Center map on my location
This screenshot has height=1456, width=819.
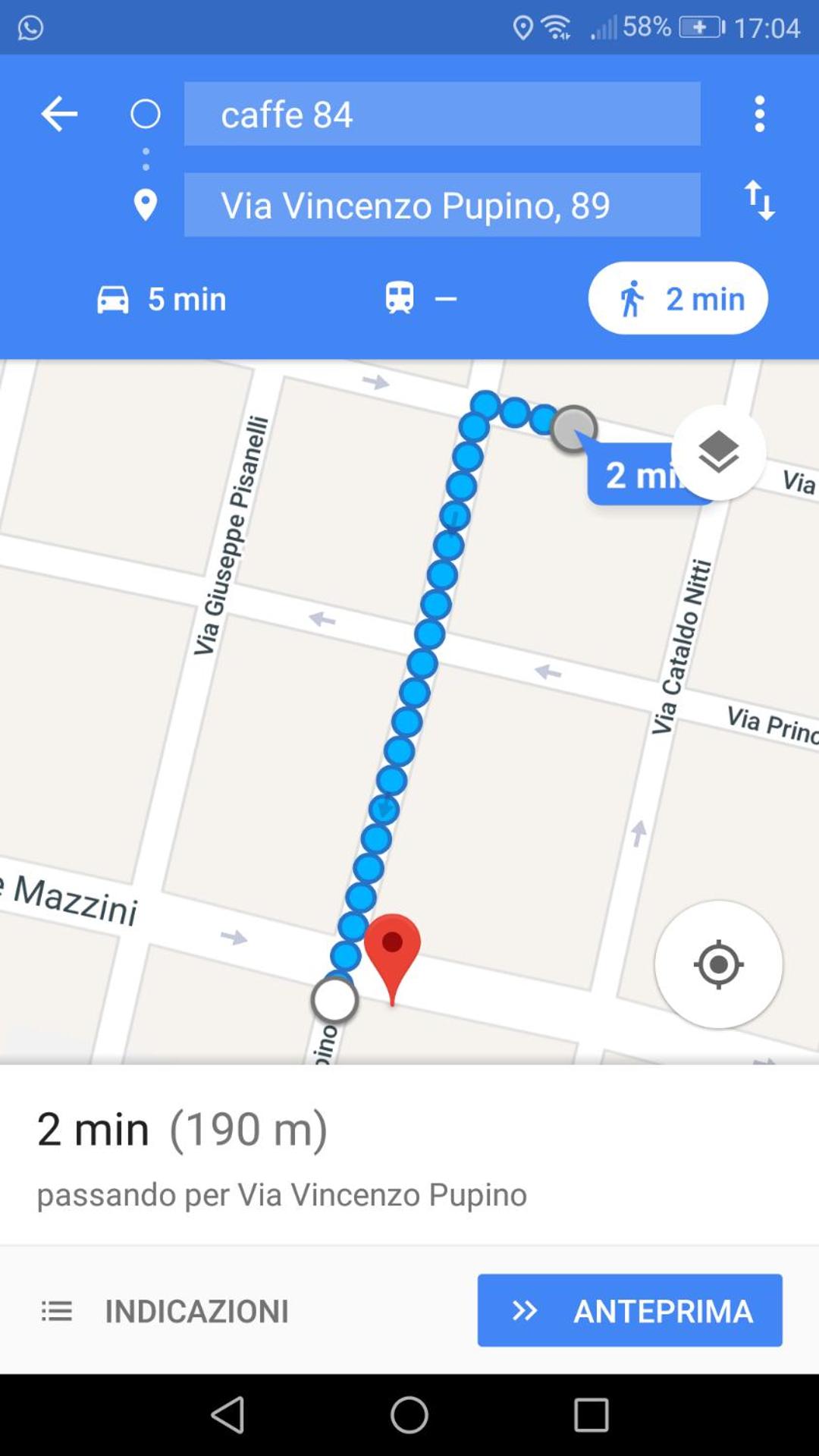pos(718,964)
